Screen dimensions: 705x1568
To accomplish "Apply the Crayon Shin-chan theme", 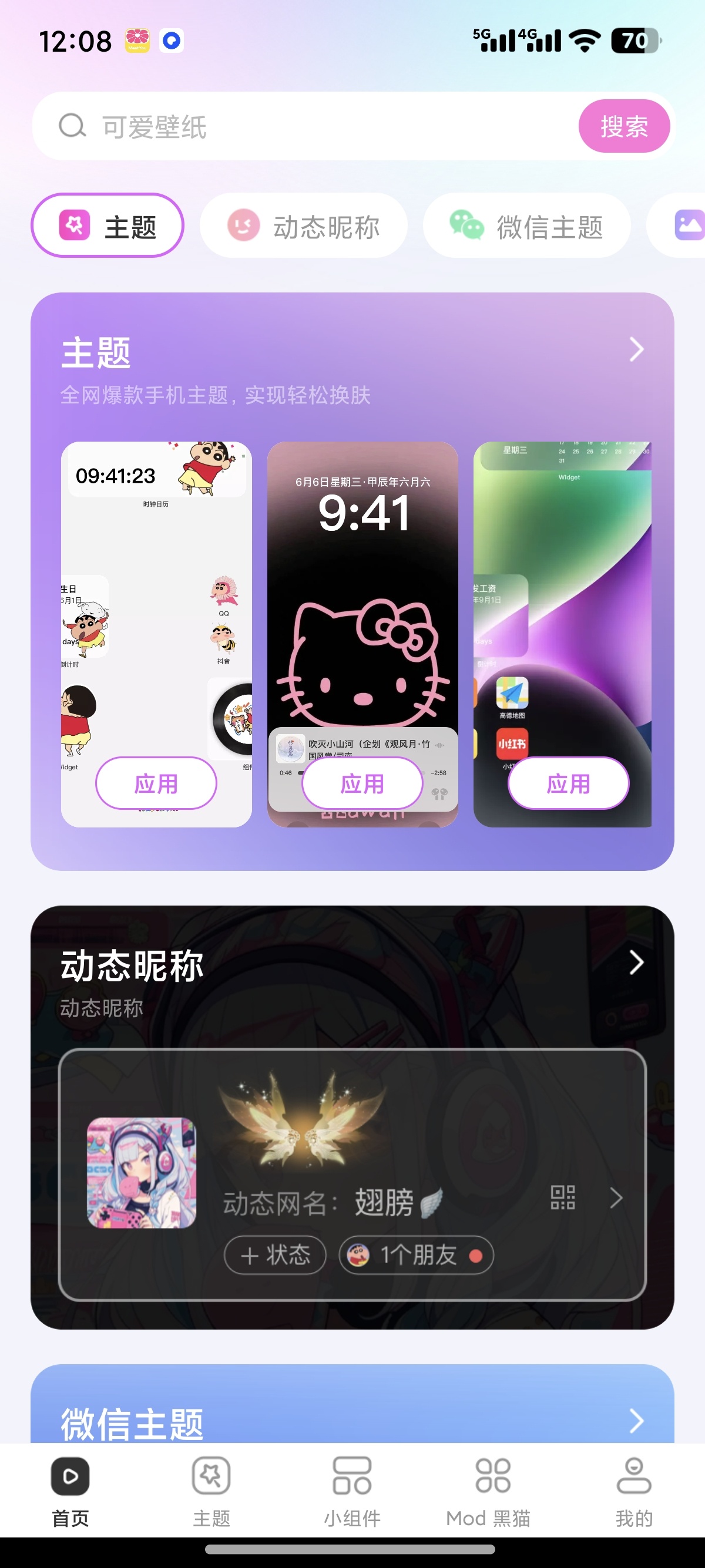I will tap(156, 783).
